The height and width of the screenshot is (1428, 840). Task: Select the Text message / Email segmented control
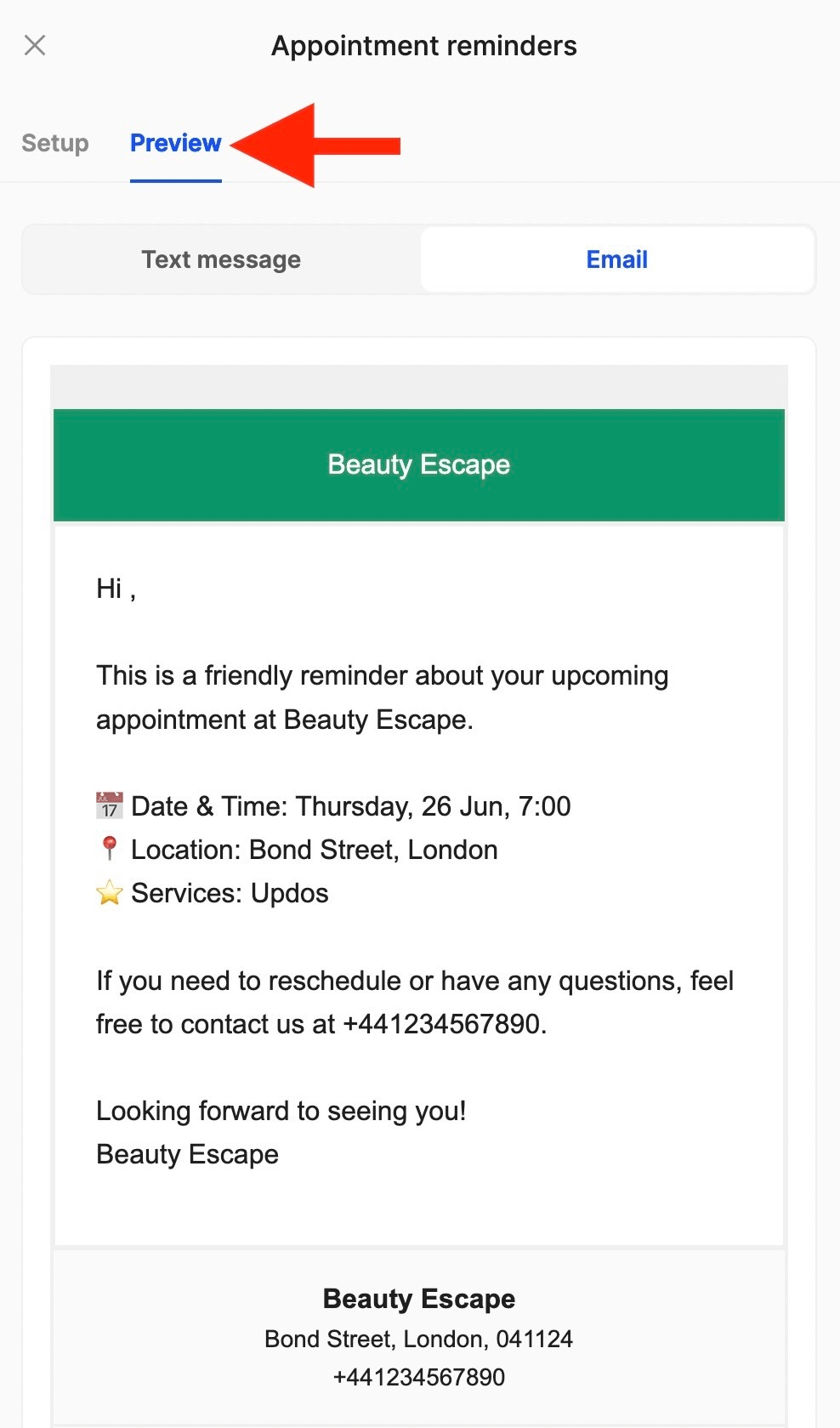(x=418, y=259)
